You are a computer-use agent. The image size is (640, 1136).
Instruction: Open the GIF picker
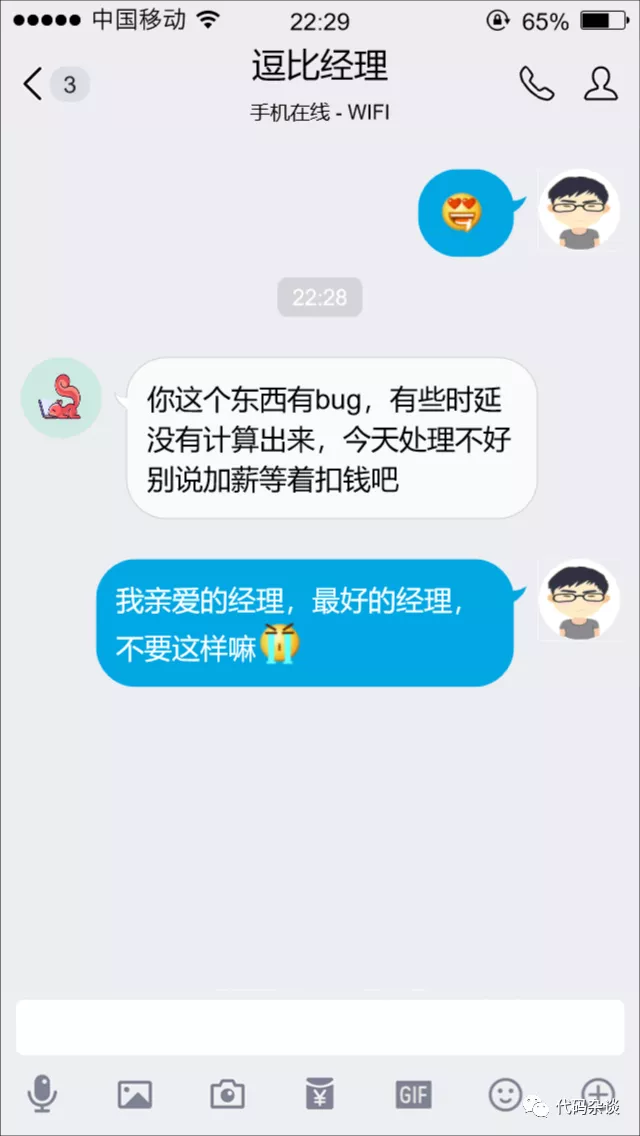click(412, 1095)
